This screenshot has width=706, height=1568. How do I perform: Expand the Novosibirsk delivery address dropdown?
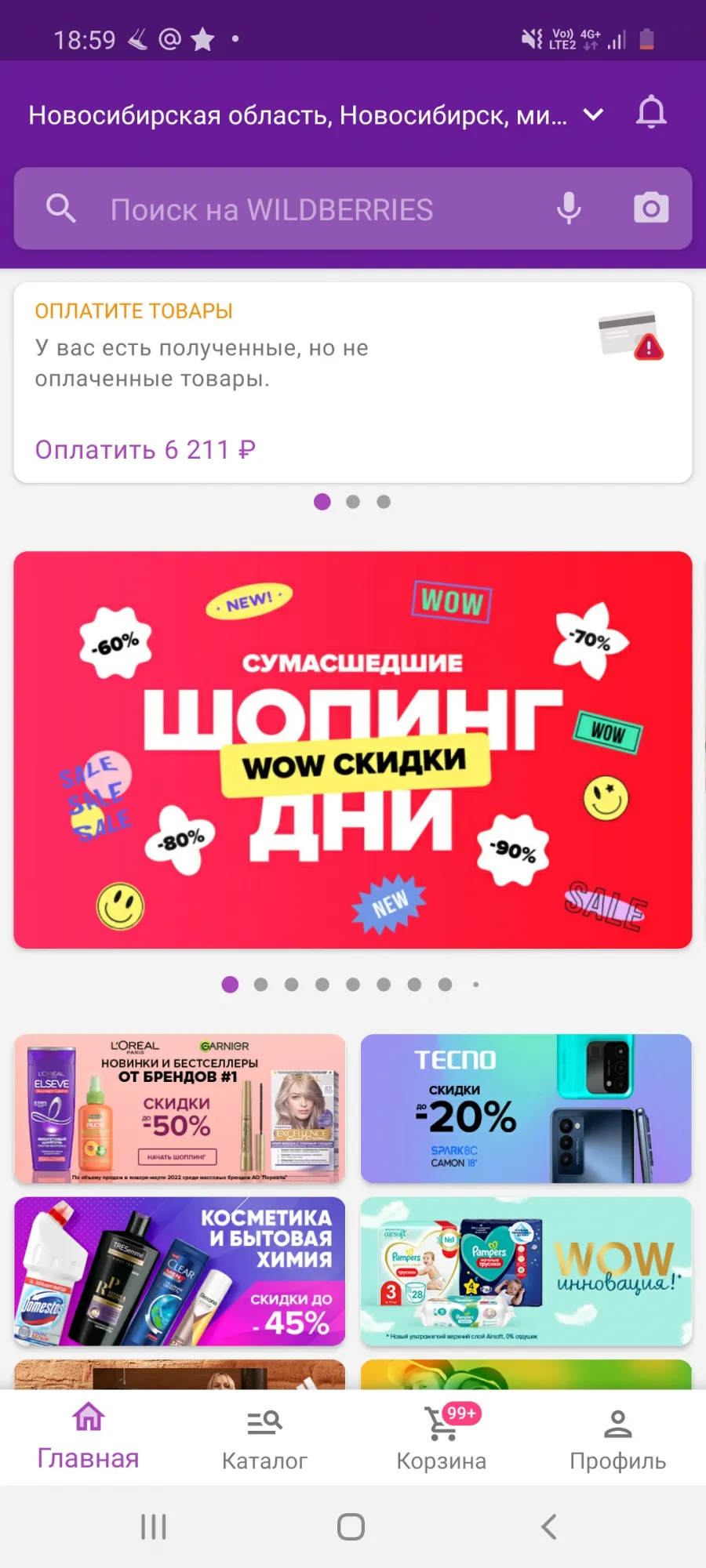[x=594, y=115]
